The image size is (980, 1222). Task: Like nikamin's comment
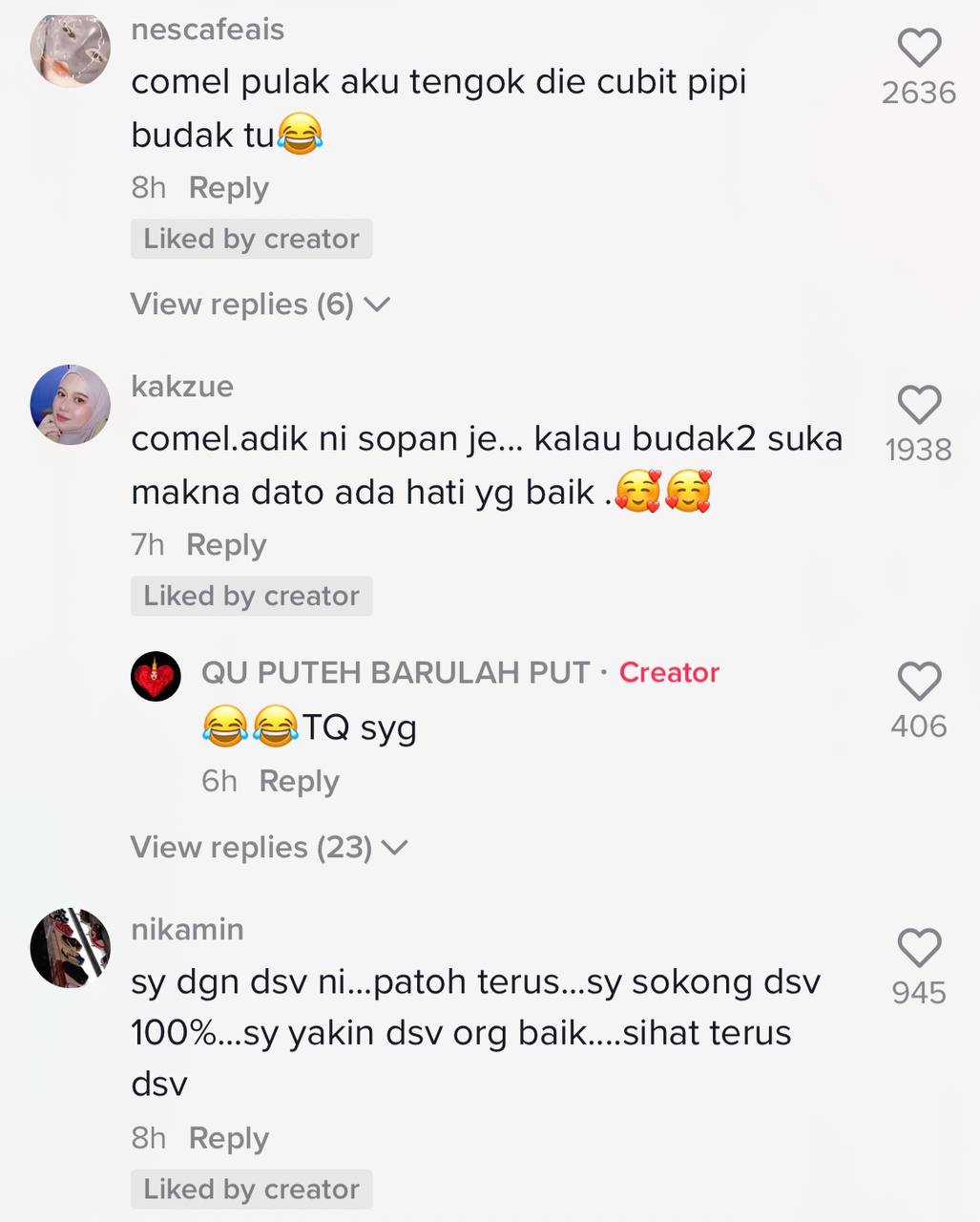tap(919, 949)
